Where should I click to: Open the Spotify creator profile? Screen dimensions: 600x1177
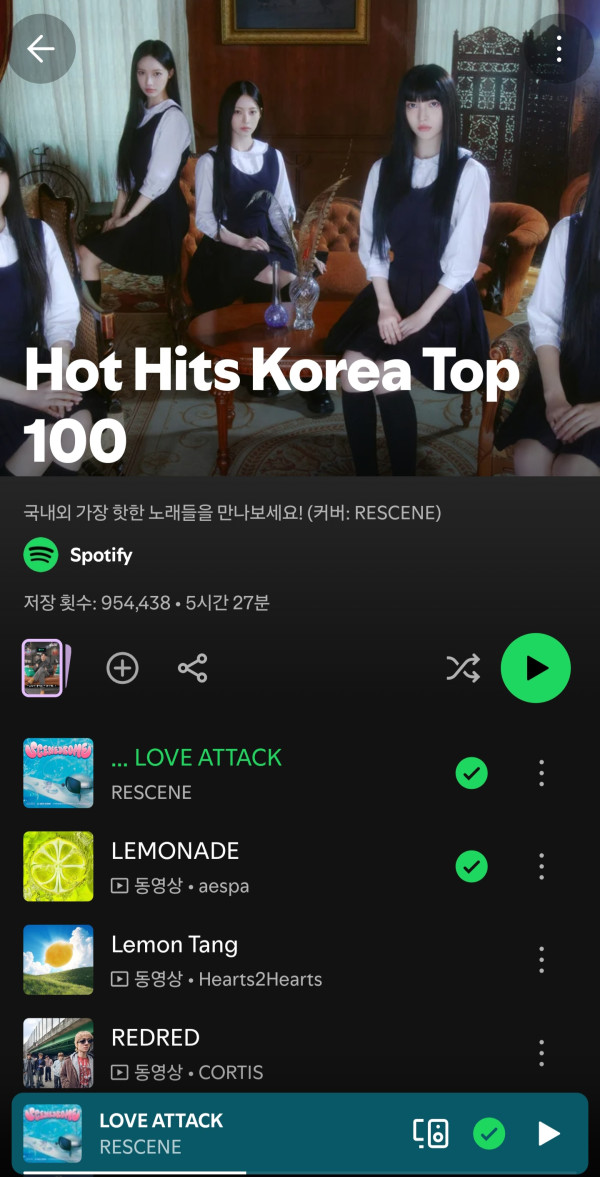[x=78, y=555]
